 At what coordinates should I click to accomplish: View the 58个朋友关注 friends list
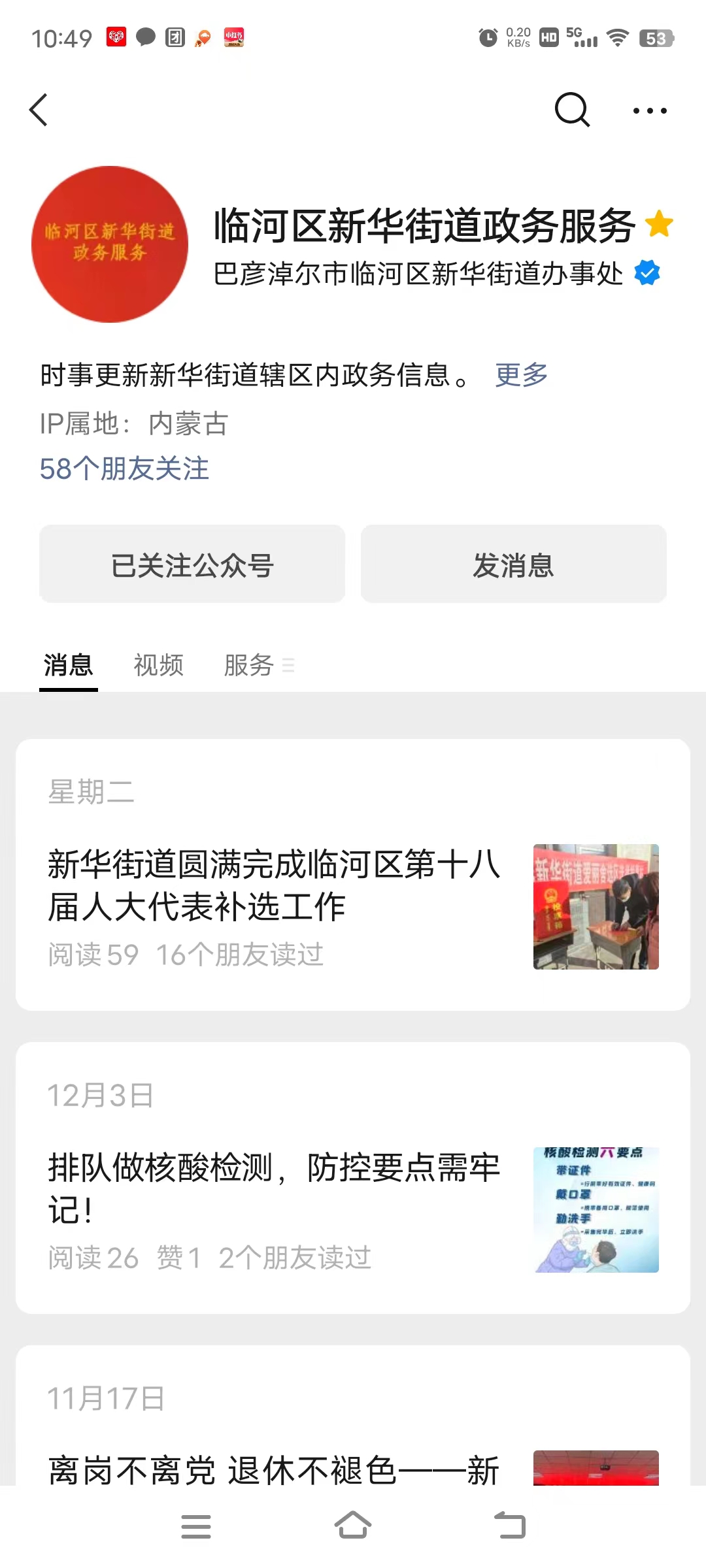124,469
